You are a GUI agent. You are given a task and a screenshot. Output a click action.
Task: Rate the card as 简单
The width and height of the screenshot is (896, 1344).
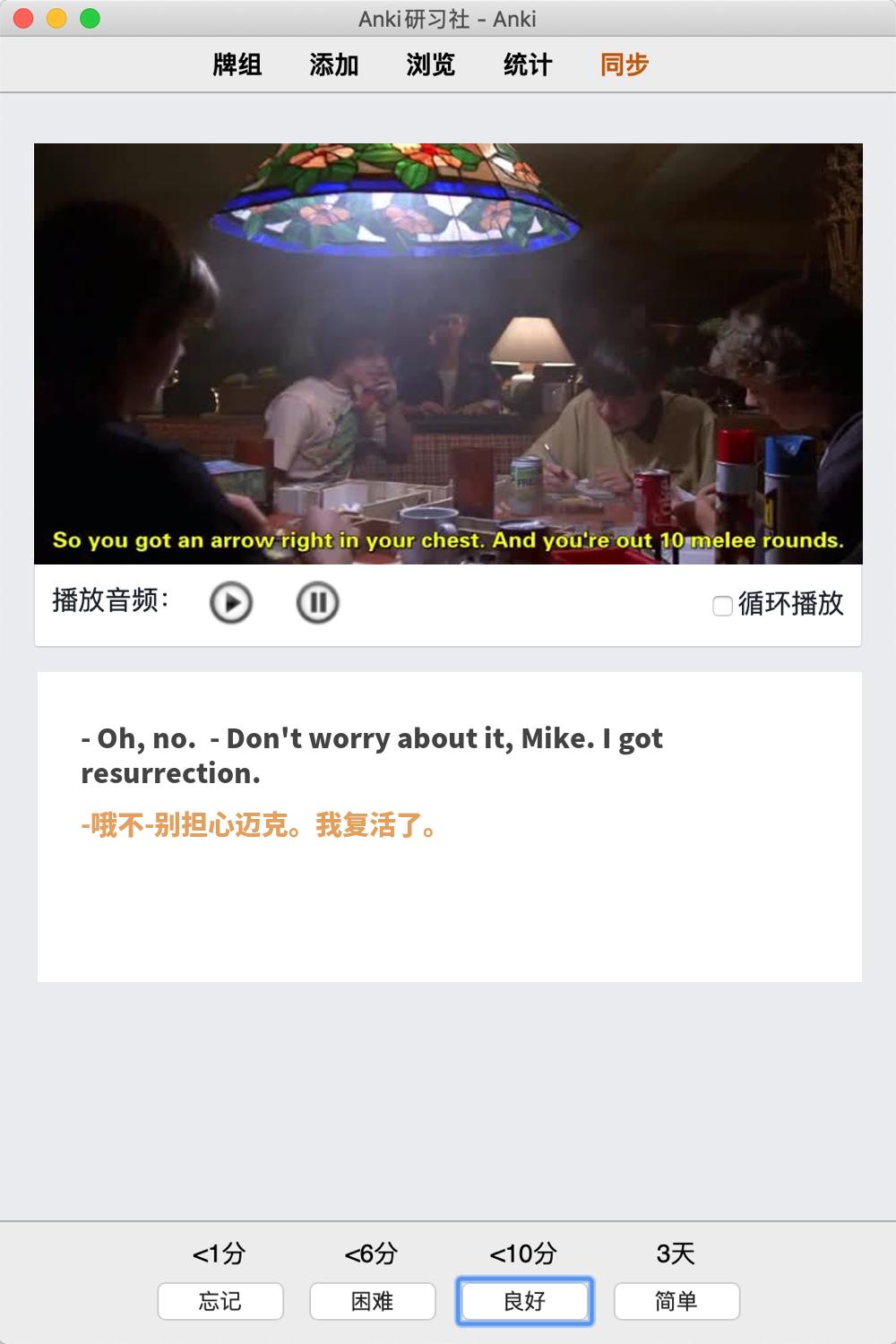676,1301
